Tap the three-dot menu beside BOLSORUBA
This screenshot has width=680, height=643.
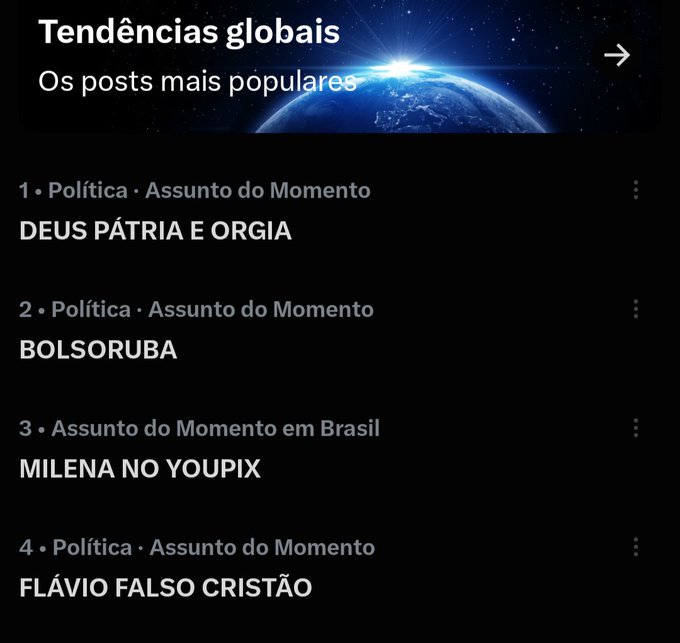click(x=636, y=309)
